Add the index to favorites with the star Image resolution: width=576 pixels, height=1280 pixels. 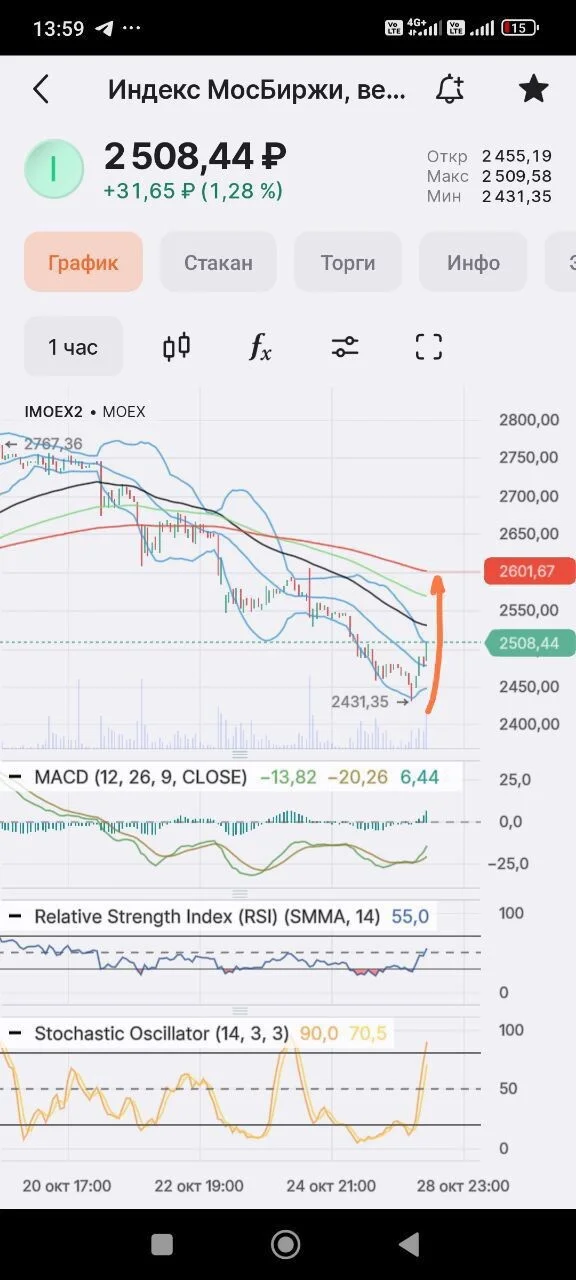(533, 89)
